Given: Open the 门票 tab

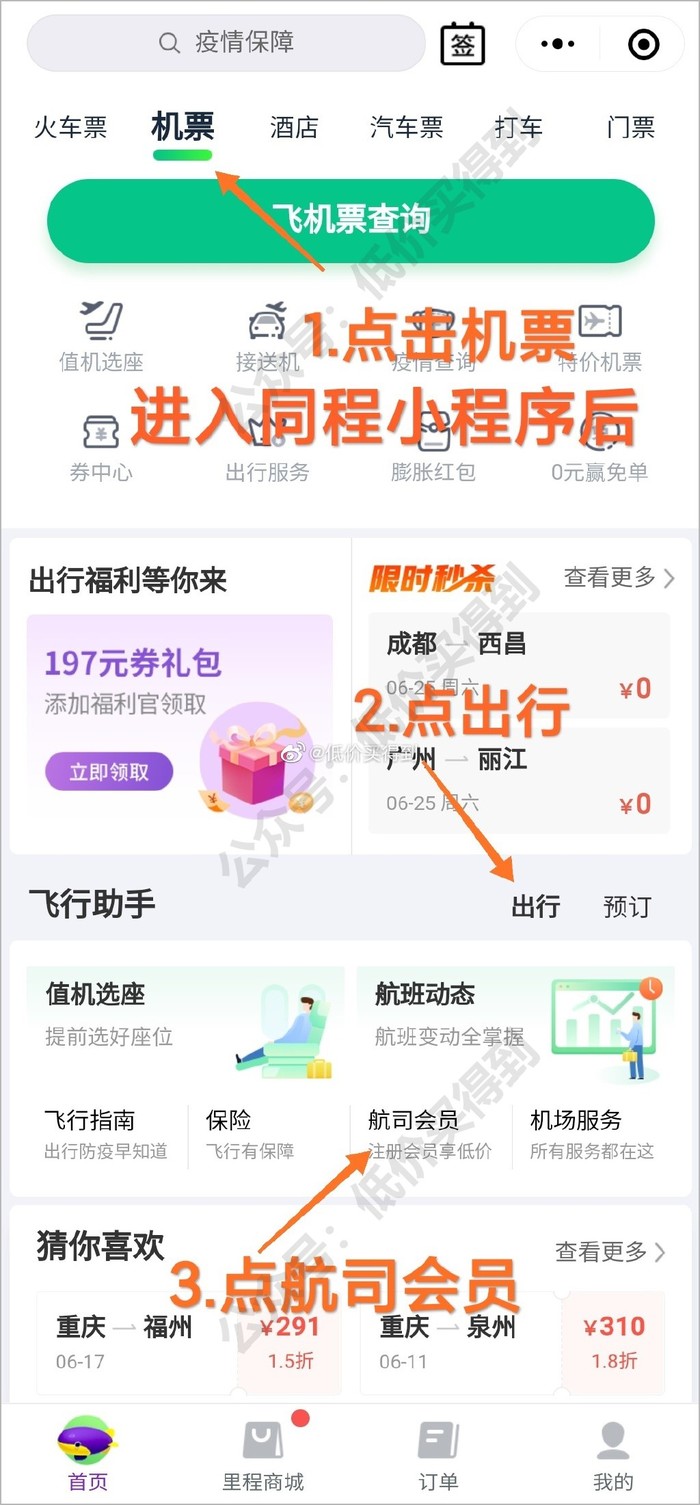Looking at the screenshot, I should [630, 128].
